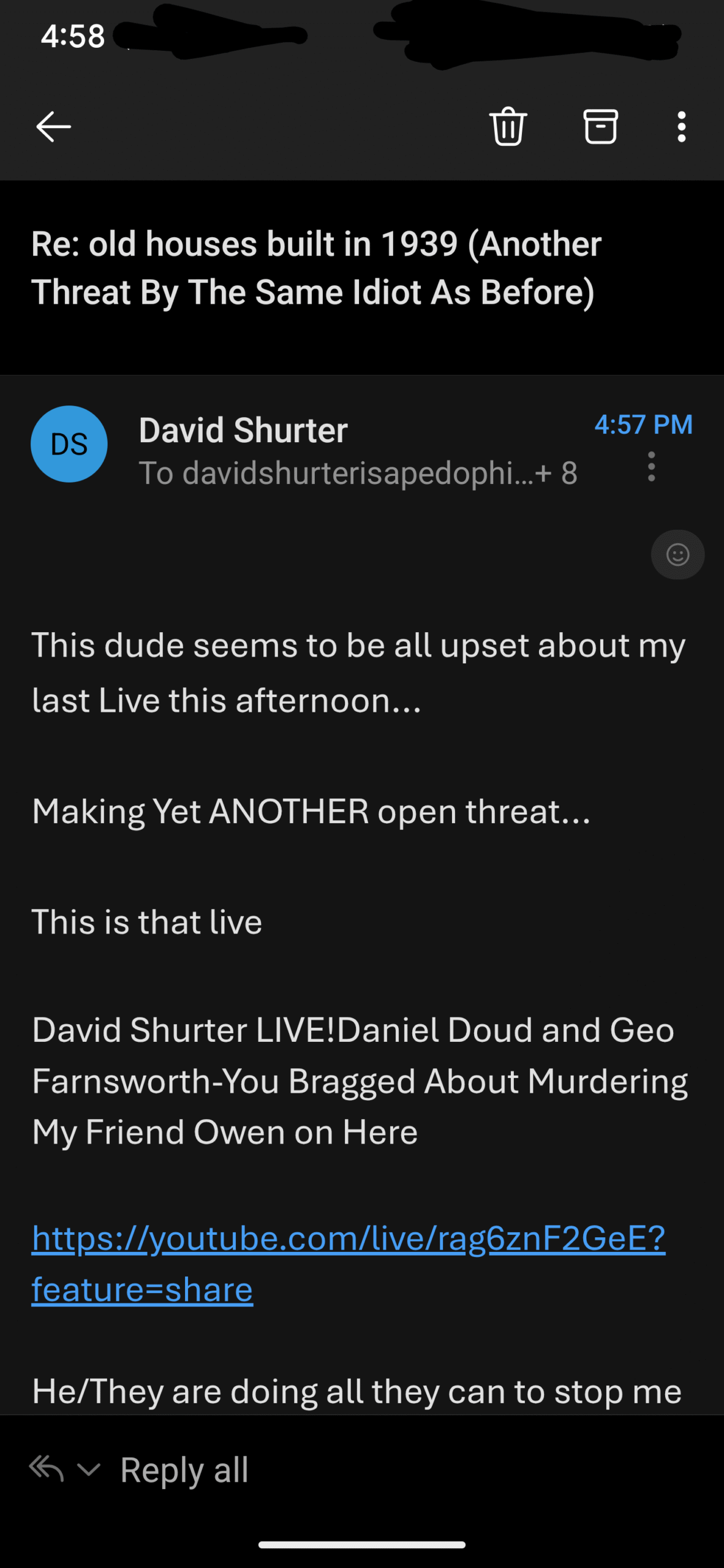Go back to the inbox

coord(54,127)
